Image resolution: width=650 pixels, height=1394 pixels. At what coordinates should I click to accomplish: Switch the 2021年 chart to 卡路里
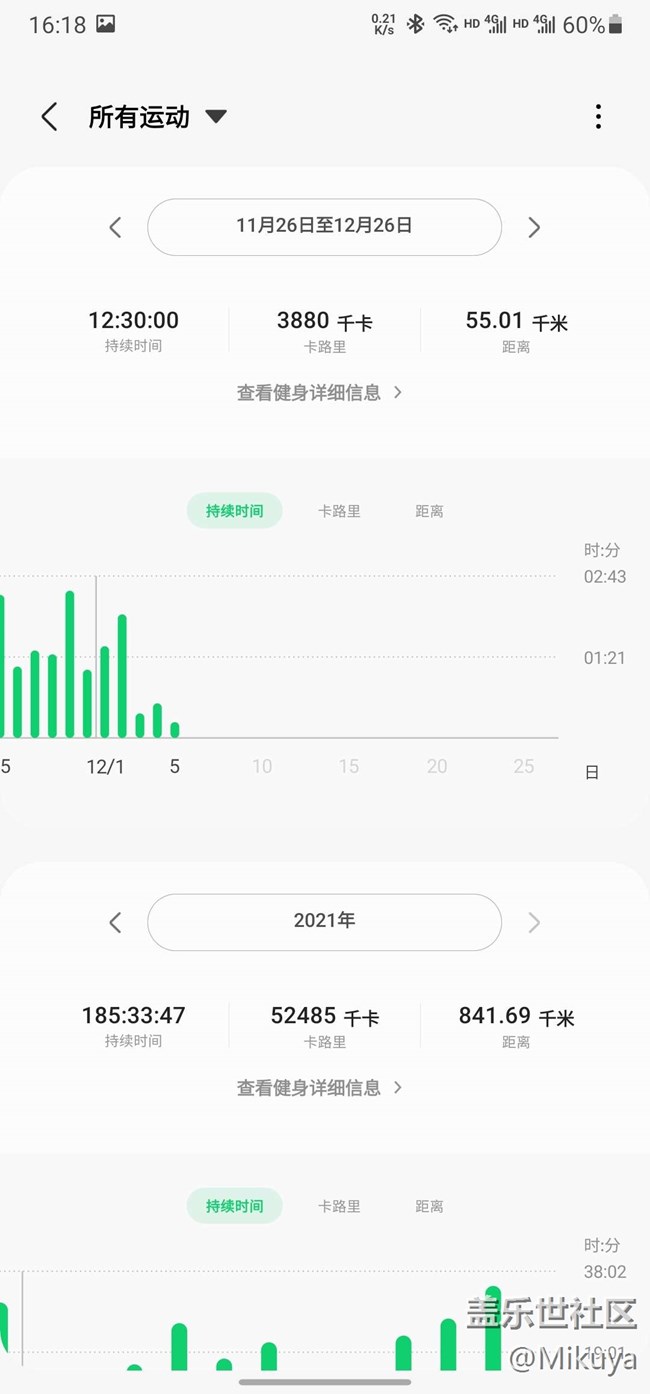339,1206
